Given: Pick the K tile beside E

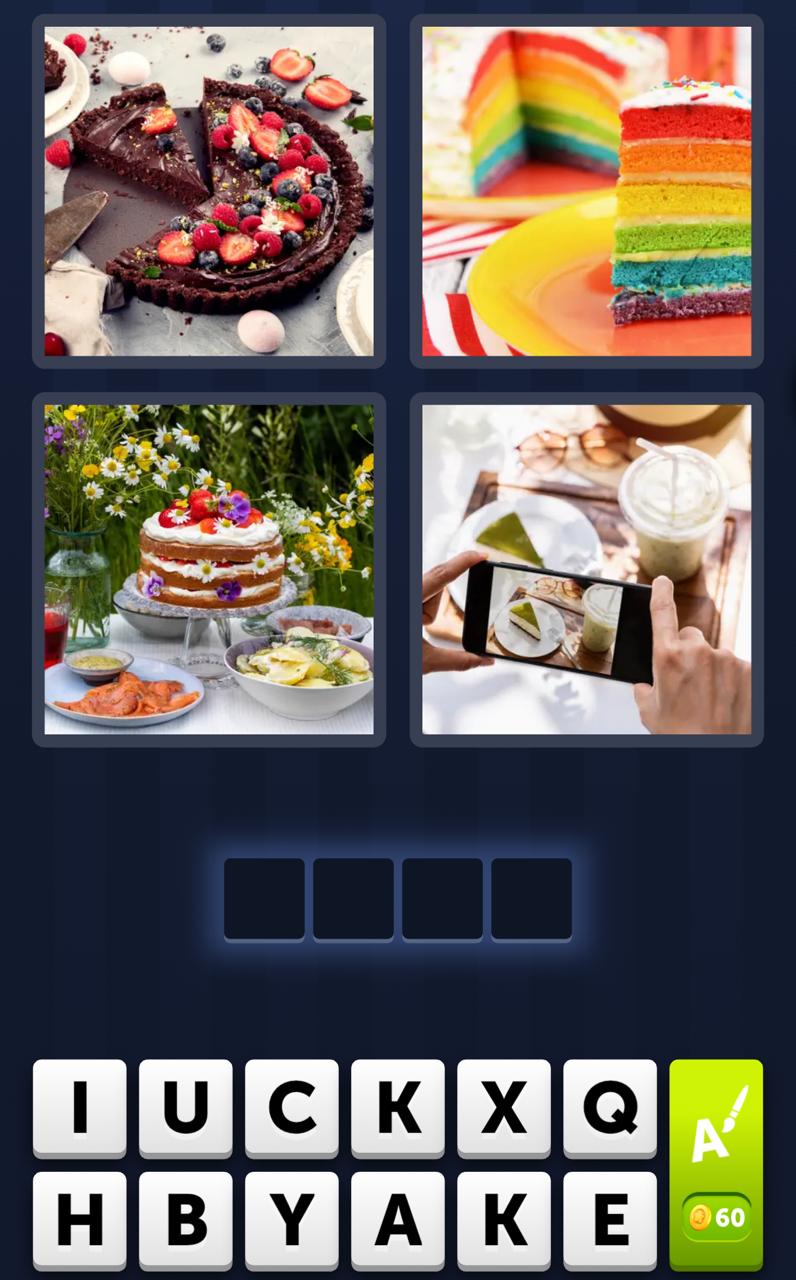Looking at the screenshot, I should [x=504, y=1220].
